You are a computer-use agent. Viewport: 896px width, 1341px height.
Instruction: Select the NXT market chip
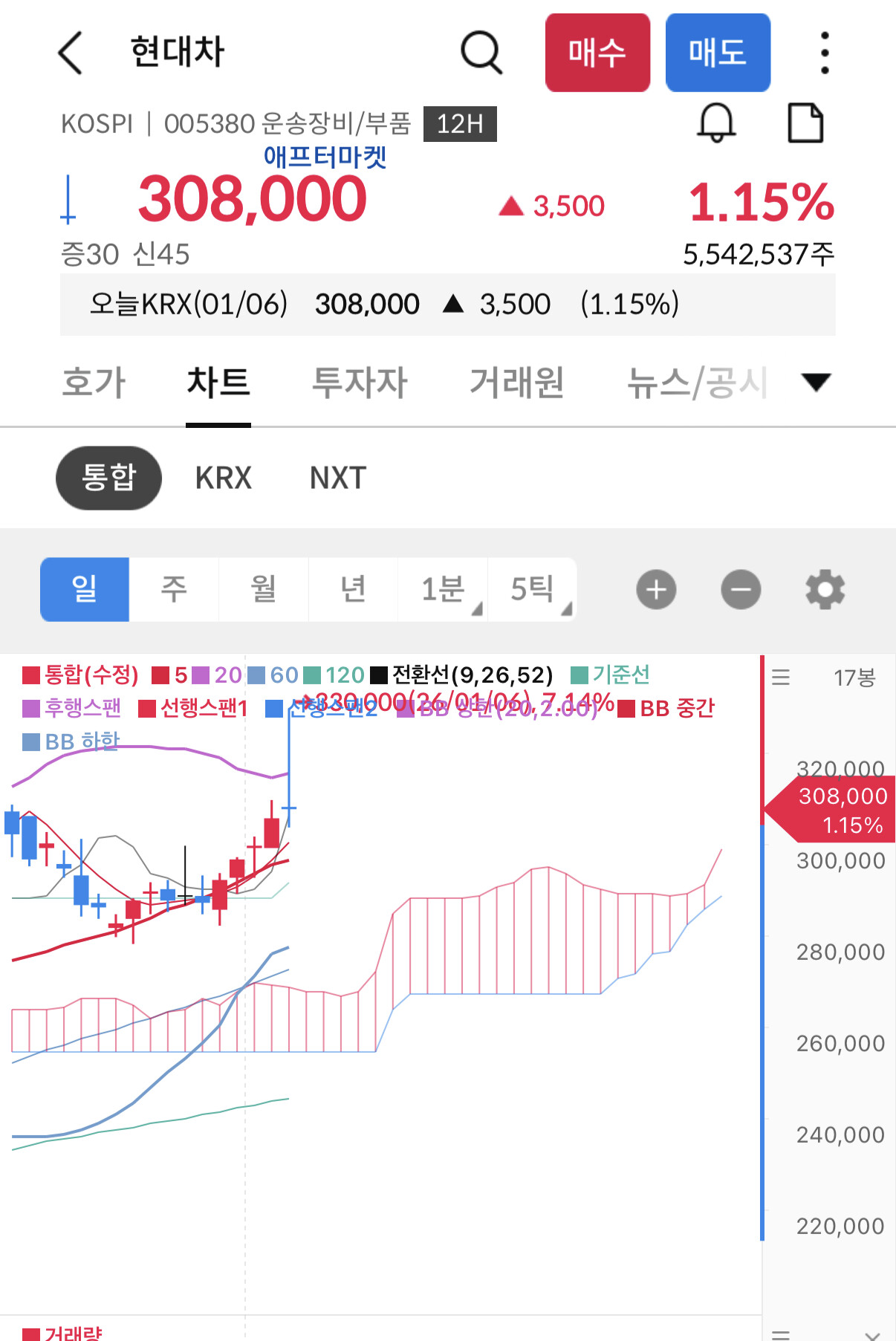click(x=338, y=478)
